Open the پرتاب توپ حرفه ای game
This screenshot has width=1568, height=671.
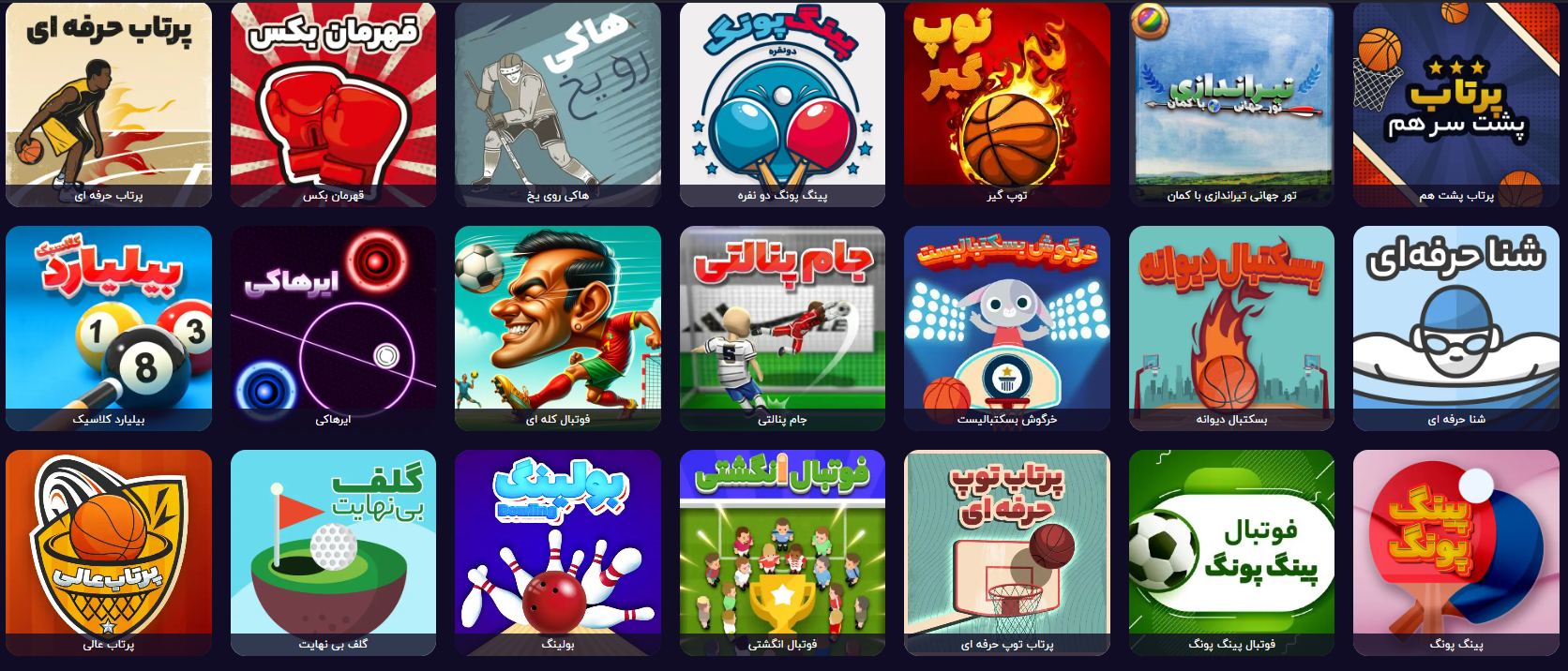coord(1006,552)
